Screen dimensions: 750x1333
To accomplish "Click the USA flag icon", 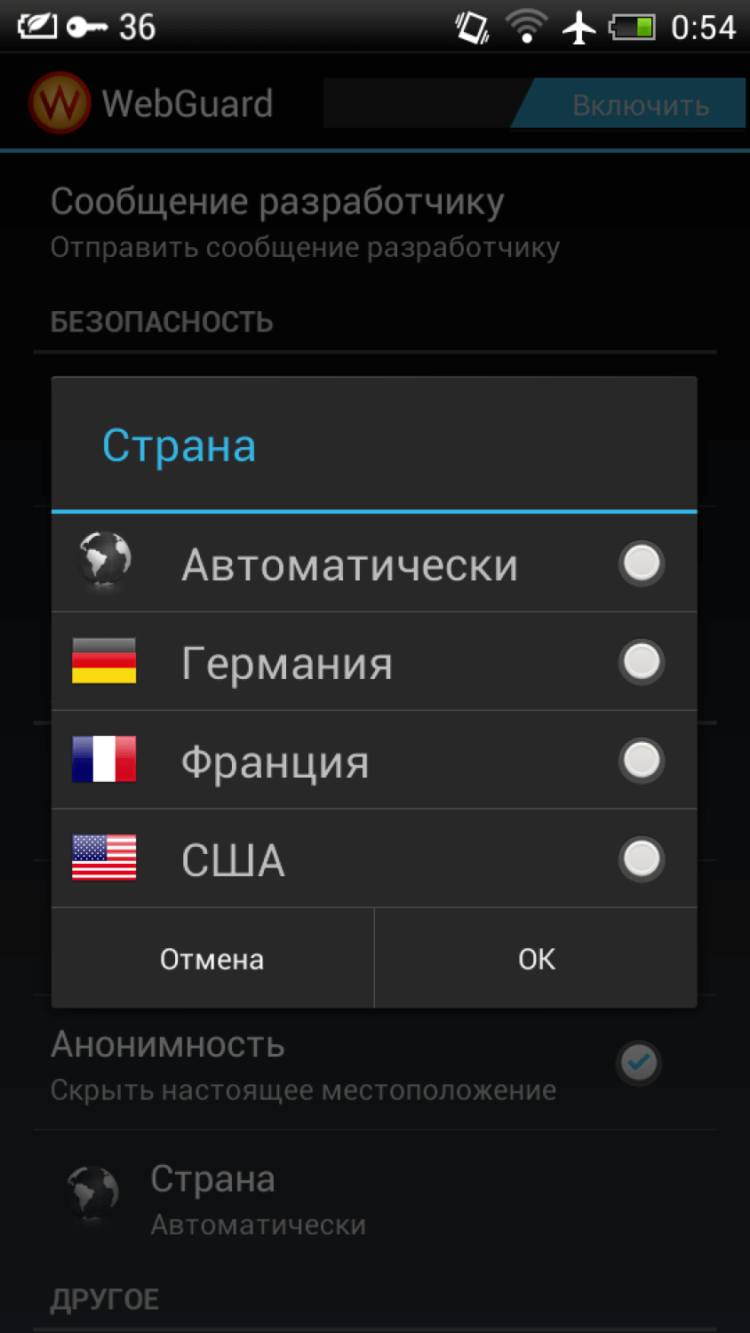I will pos(104,858).
